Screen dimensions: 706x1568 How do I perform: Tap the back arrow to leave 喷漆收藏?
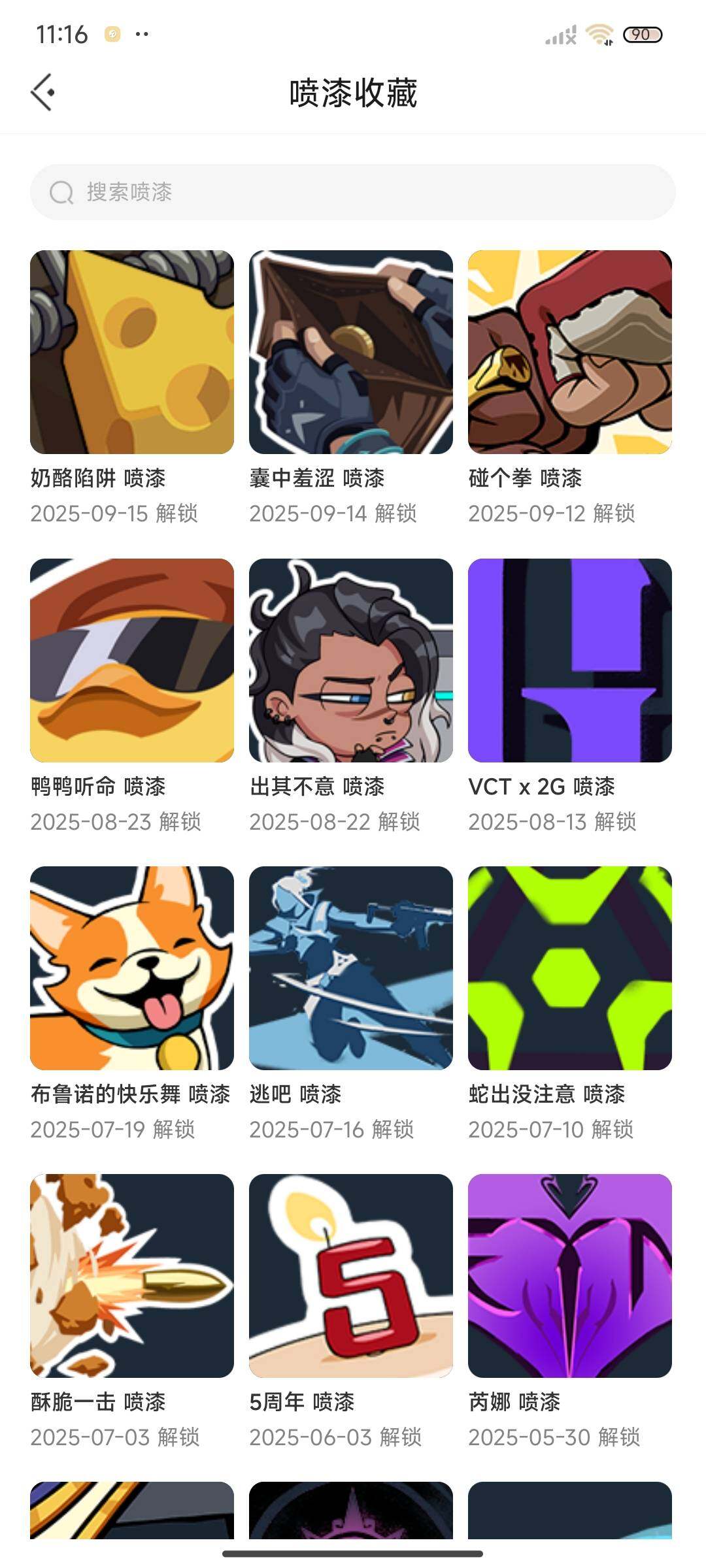tap(43, 91)
